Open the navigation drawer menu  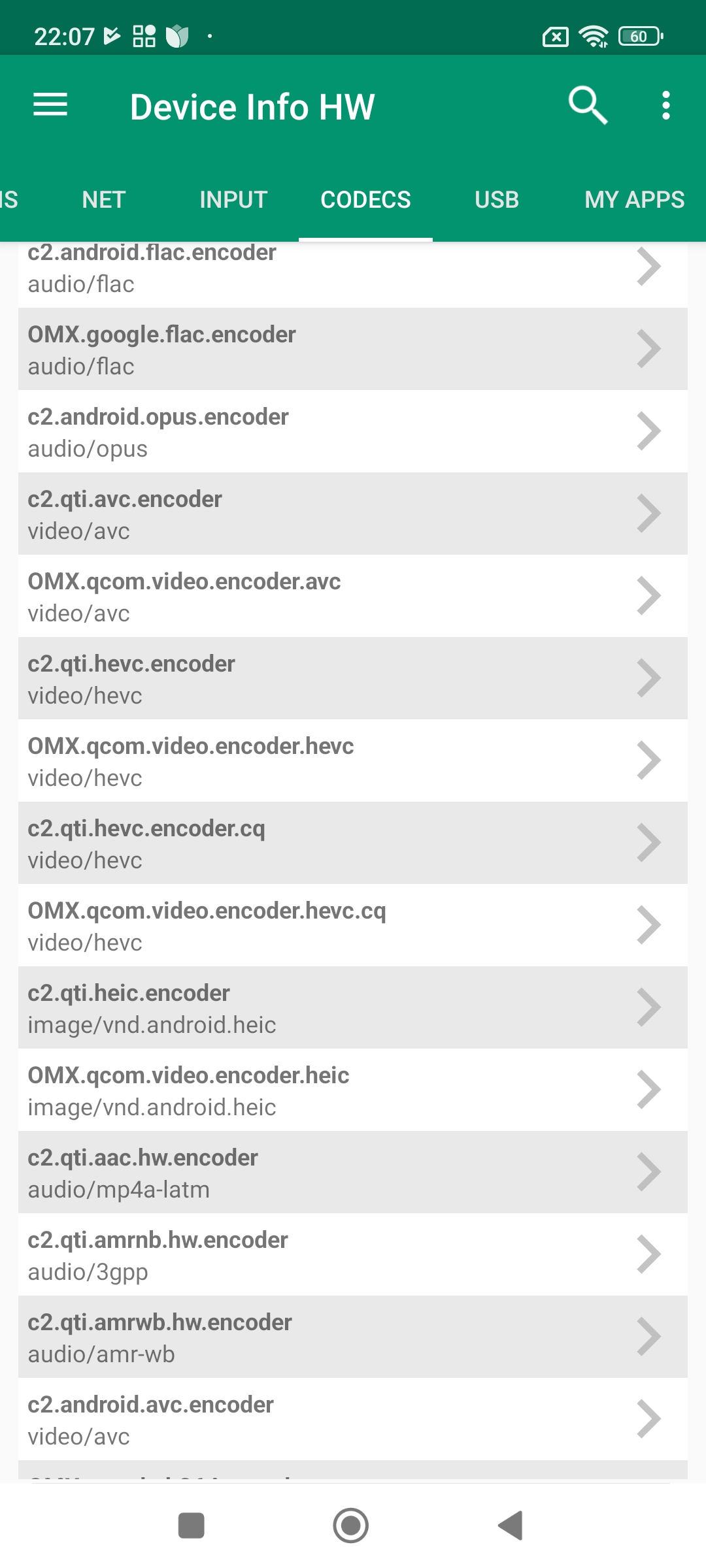tap(50, 105)
